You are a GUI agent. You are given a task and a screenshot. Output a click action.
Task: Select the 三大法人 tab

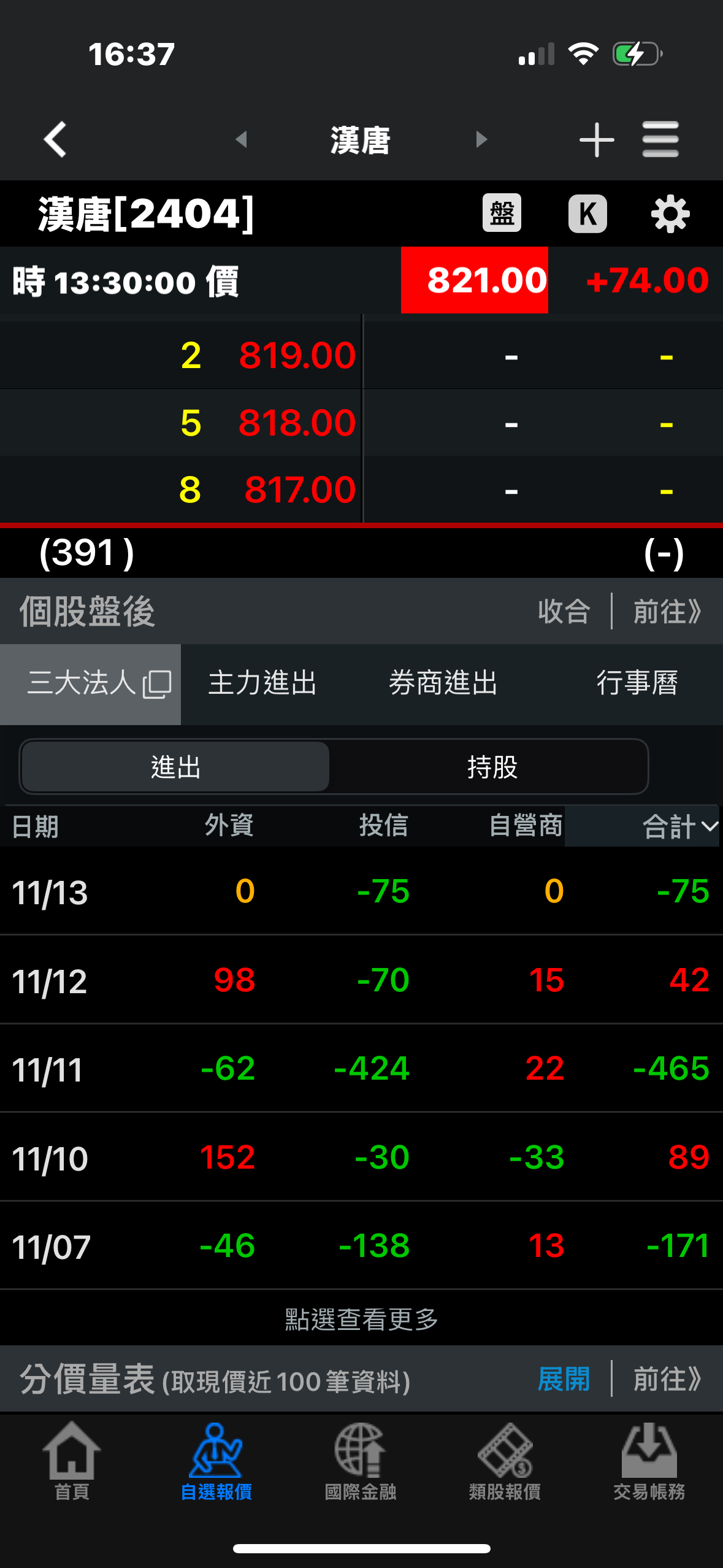(91, 683)
